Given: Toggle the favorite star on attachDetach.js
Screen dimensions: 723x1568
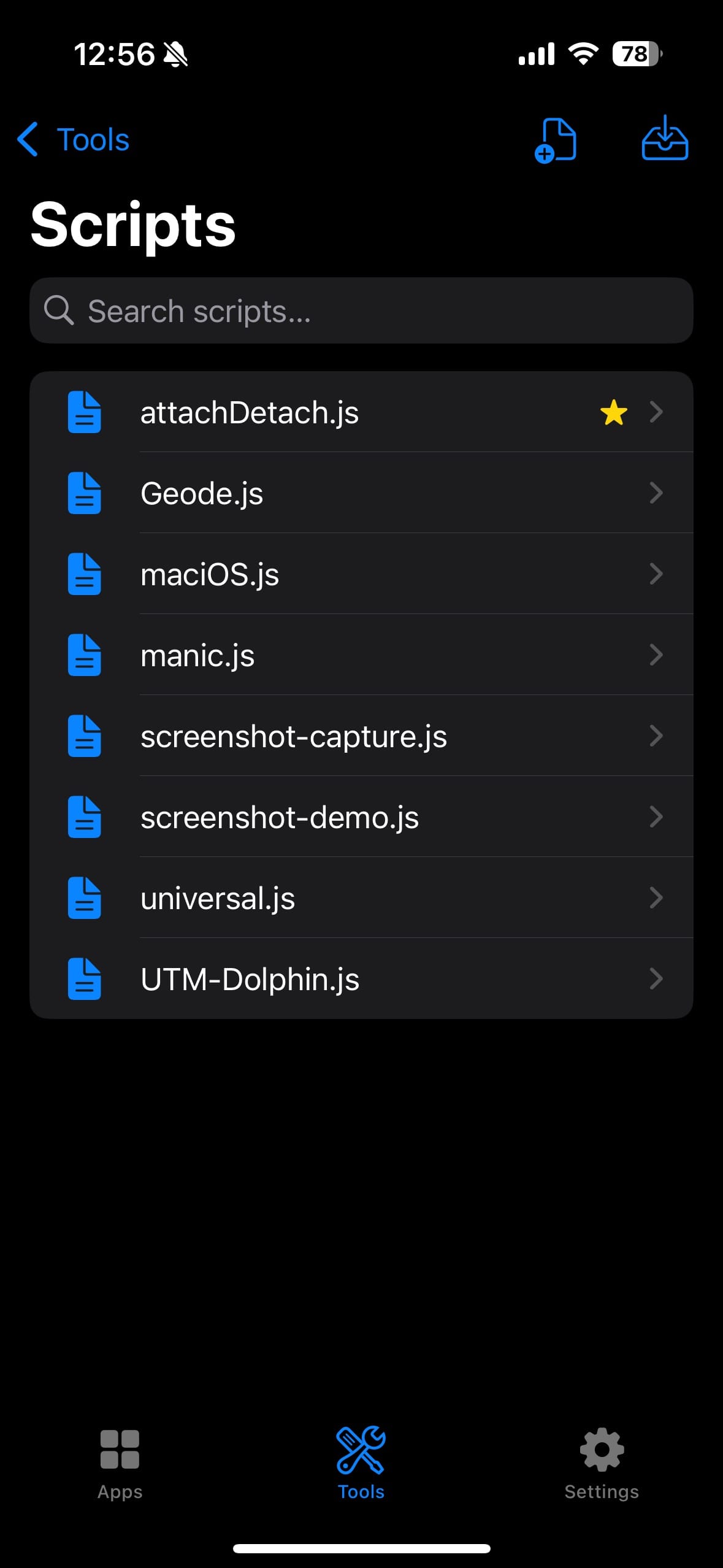Looking at the screenshot, I should (613, 412).
